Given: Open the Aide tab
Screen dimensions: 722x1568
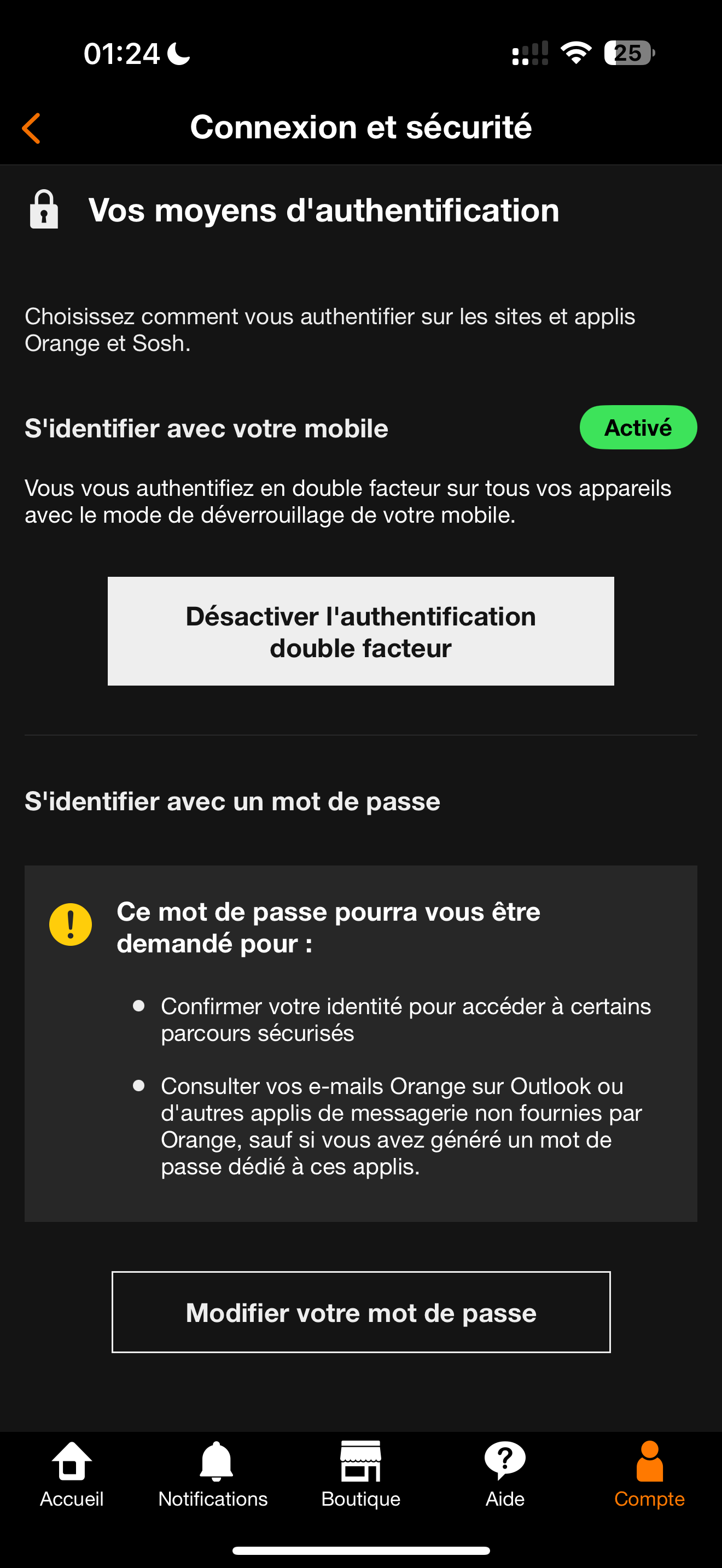Looking at the screenshot, I should click(x=505, y=1473).
